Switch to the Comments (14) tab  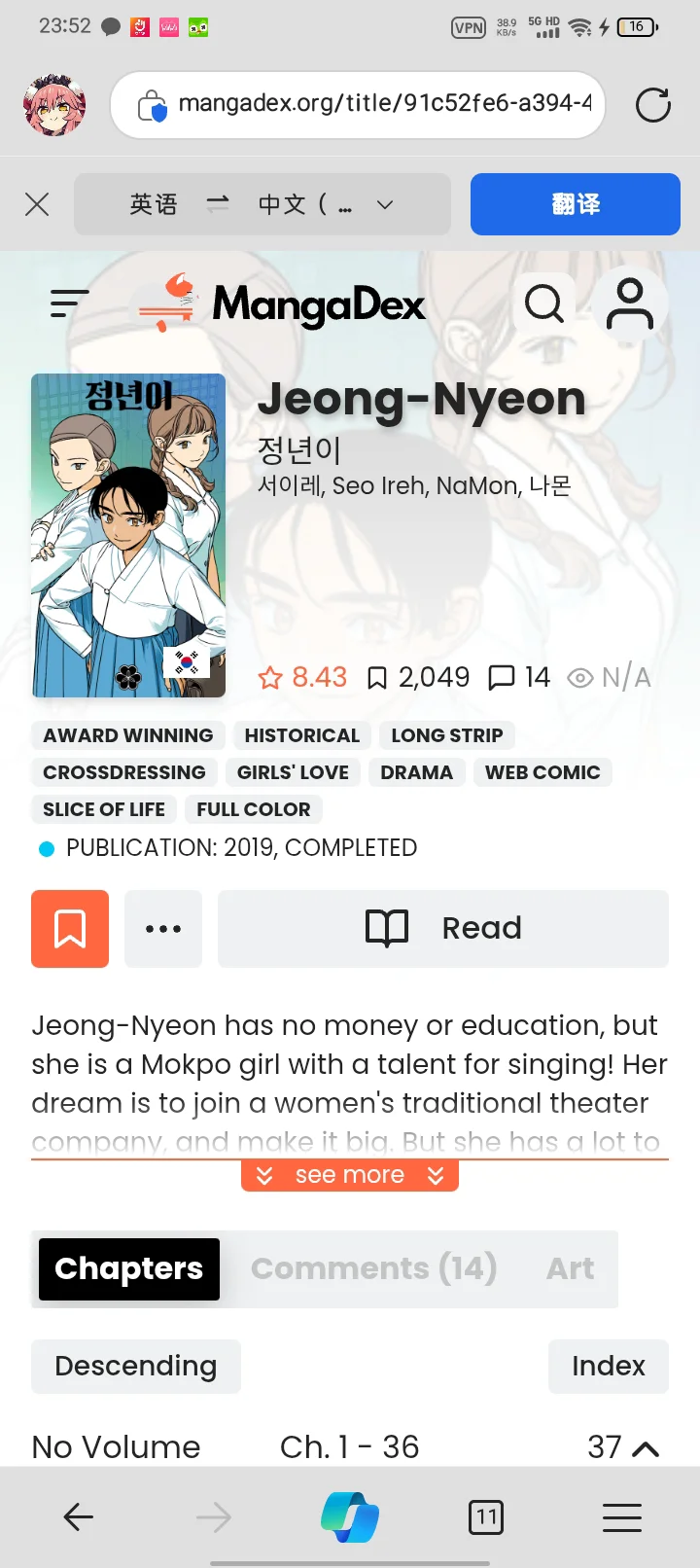pyautogui.click(x=374, y=1268)
